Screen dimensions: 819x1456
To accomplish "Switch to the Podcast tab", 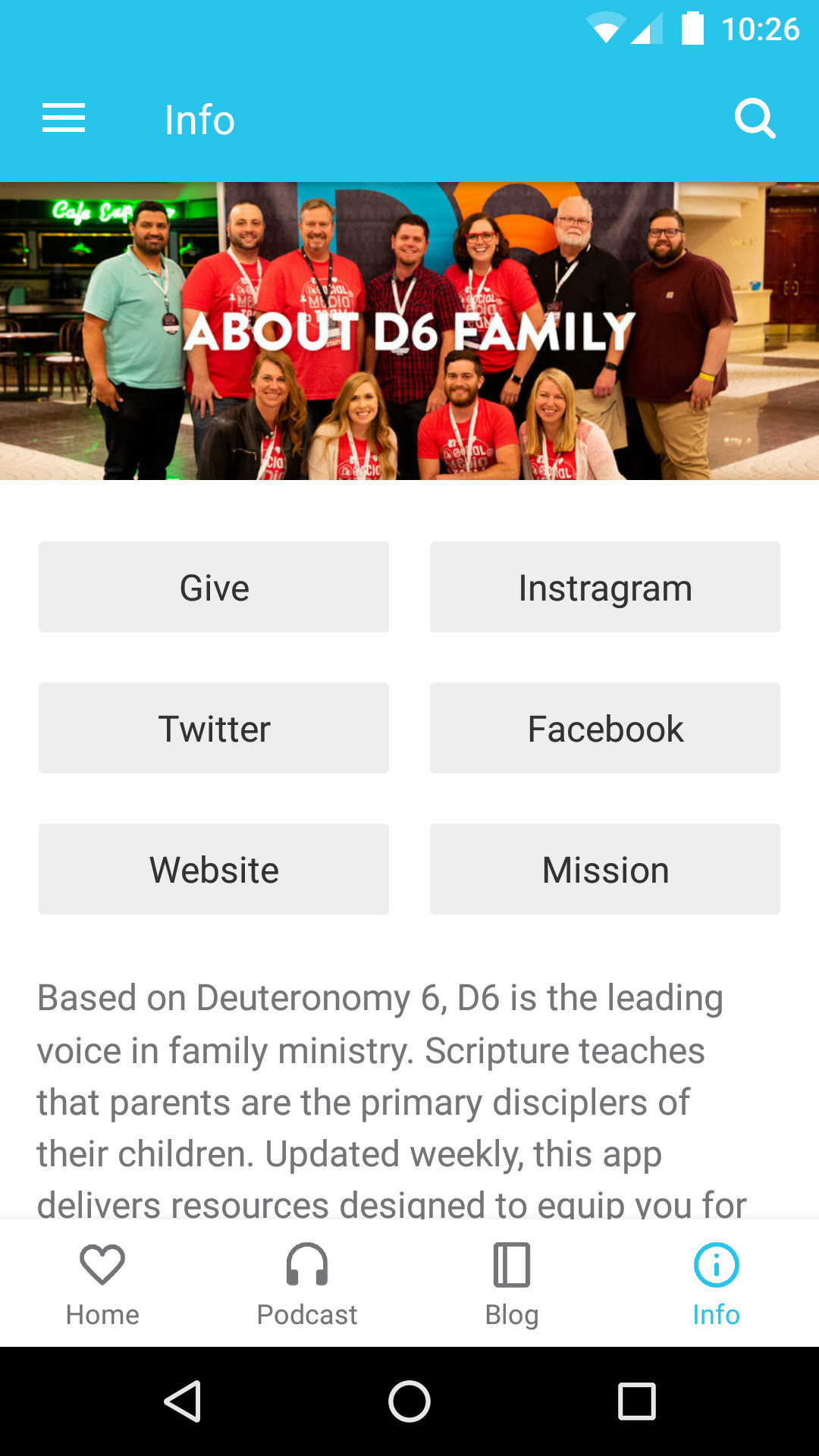I will pyautogui.click(x=307, y=1285).
